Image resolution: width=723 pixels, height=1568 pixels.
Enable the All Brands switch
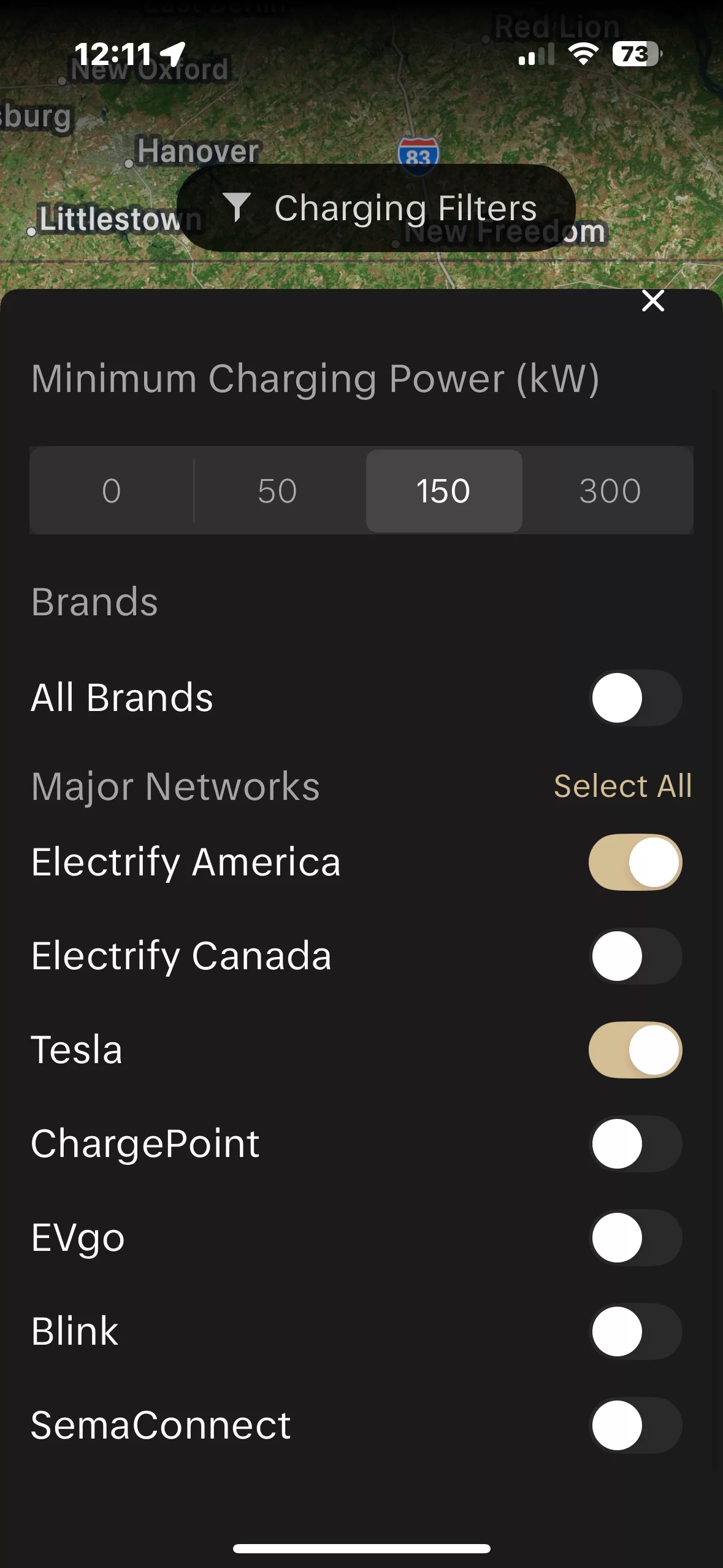(635, 698)
